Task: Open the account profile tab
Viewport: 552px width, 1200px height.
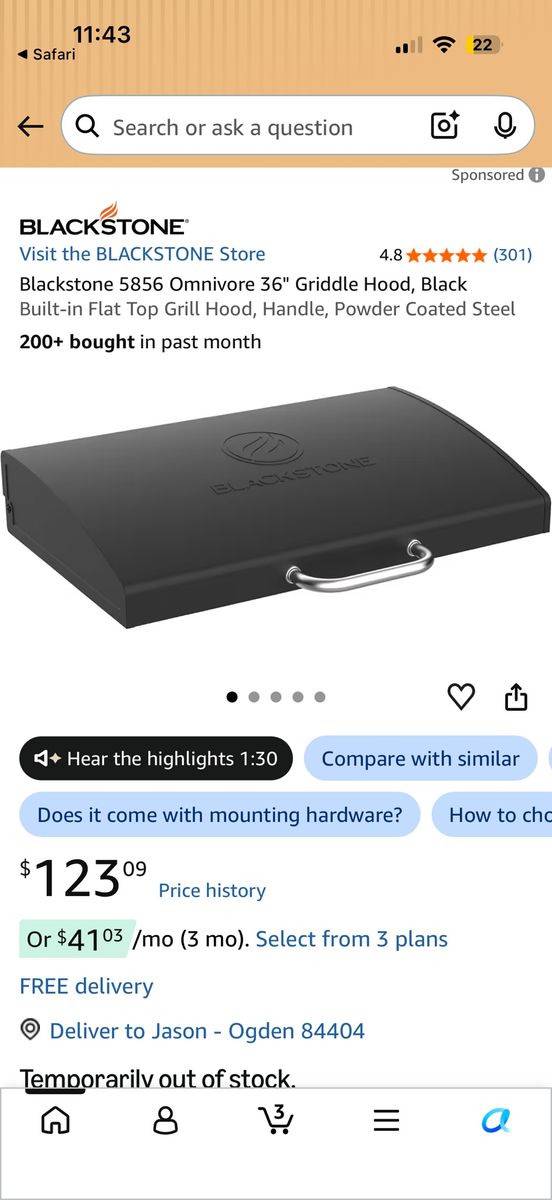Action: point(165,1120)
